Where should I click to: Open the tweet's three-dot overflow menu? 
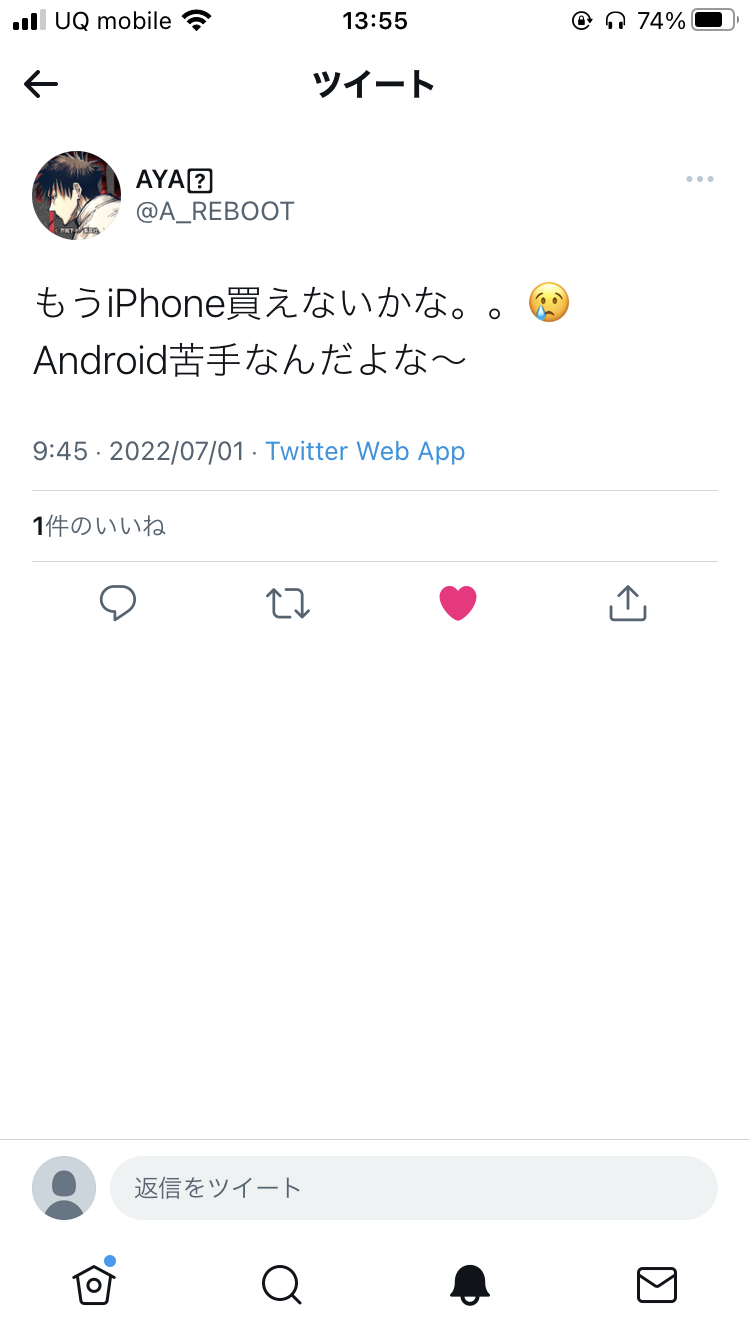point(699,180)
